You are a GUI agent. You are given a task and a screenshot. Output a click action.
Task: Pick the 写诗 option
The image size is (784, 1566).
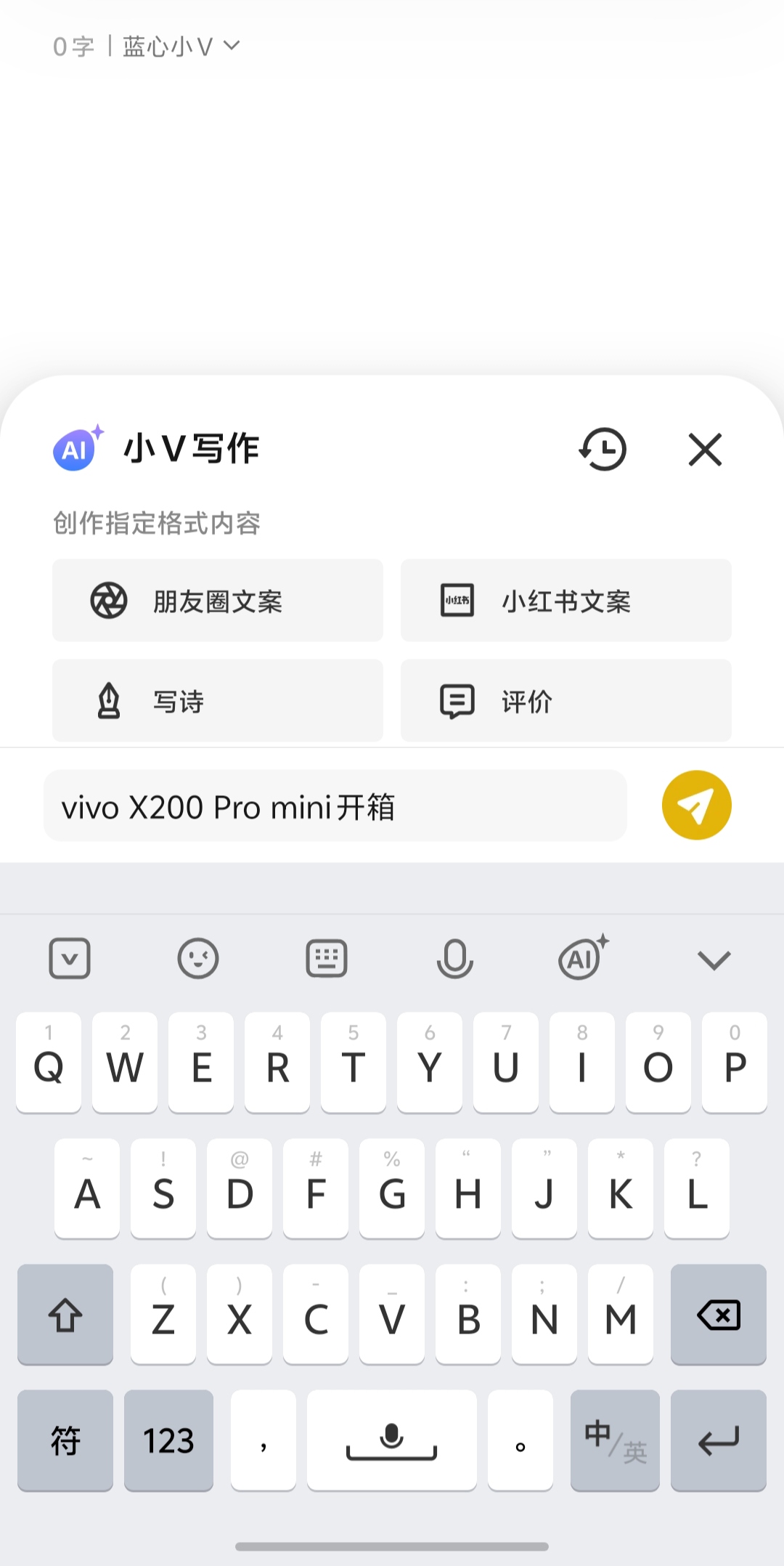click(218, 701)
